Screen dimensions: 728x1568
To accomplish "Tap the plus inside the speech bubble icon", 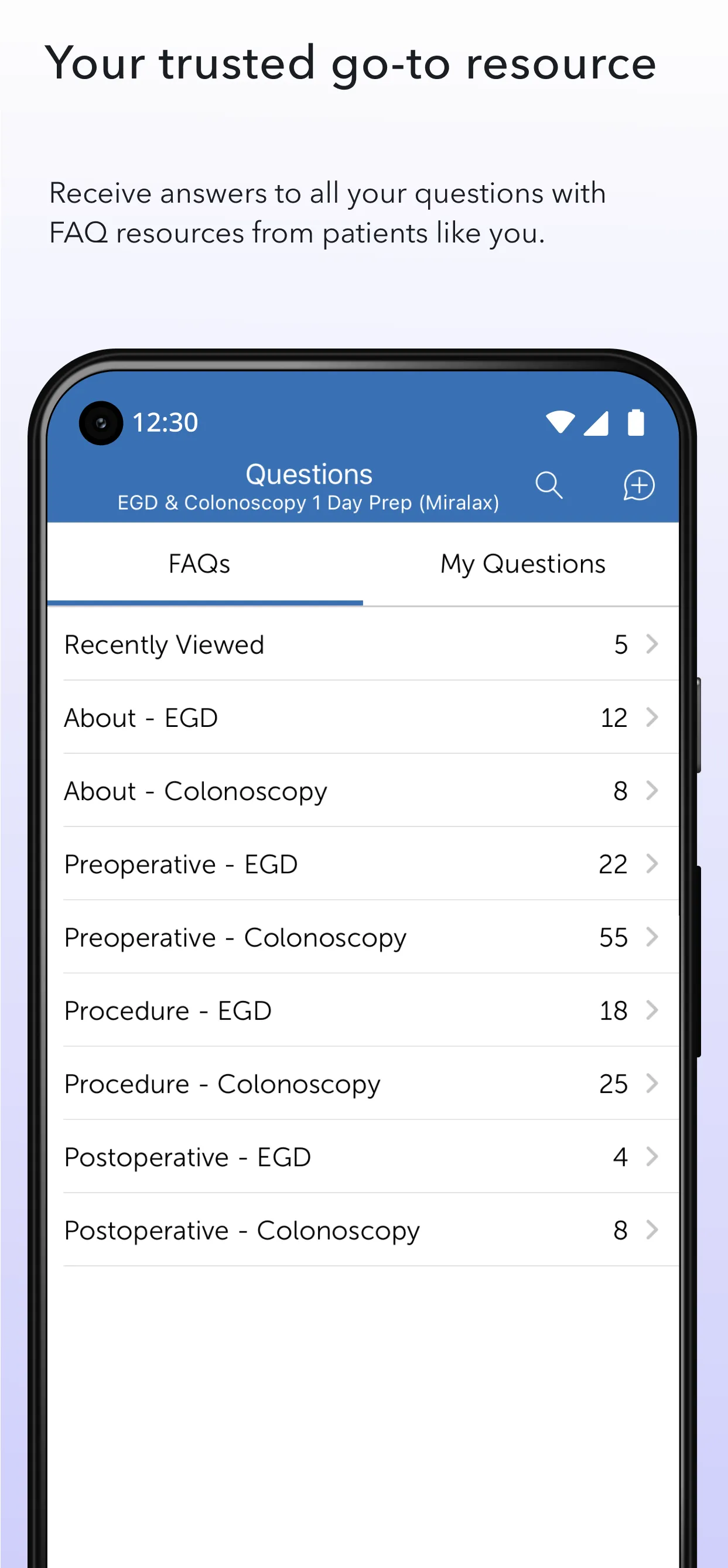I will coord(638,485).
